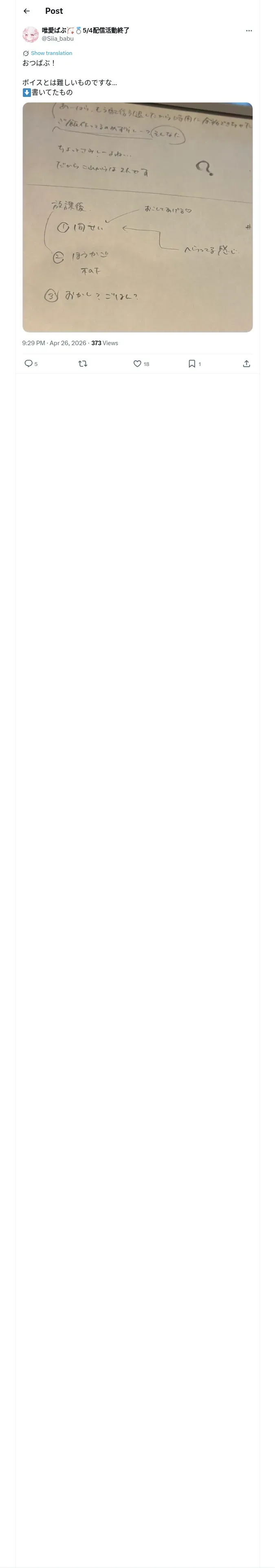
Task: Open the author's profile picture
Action: coord(31,34)
